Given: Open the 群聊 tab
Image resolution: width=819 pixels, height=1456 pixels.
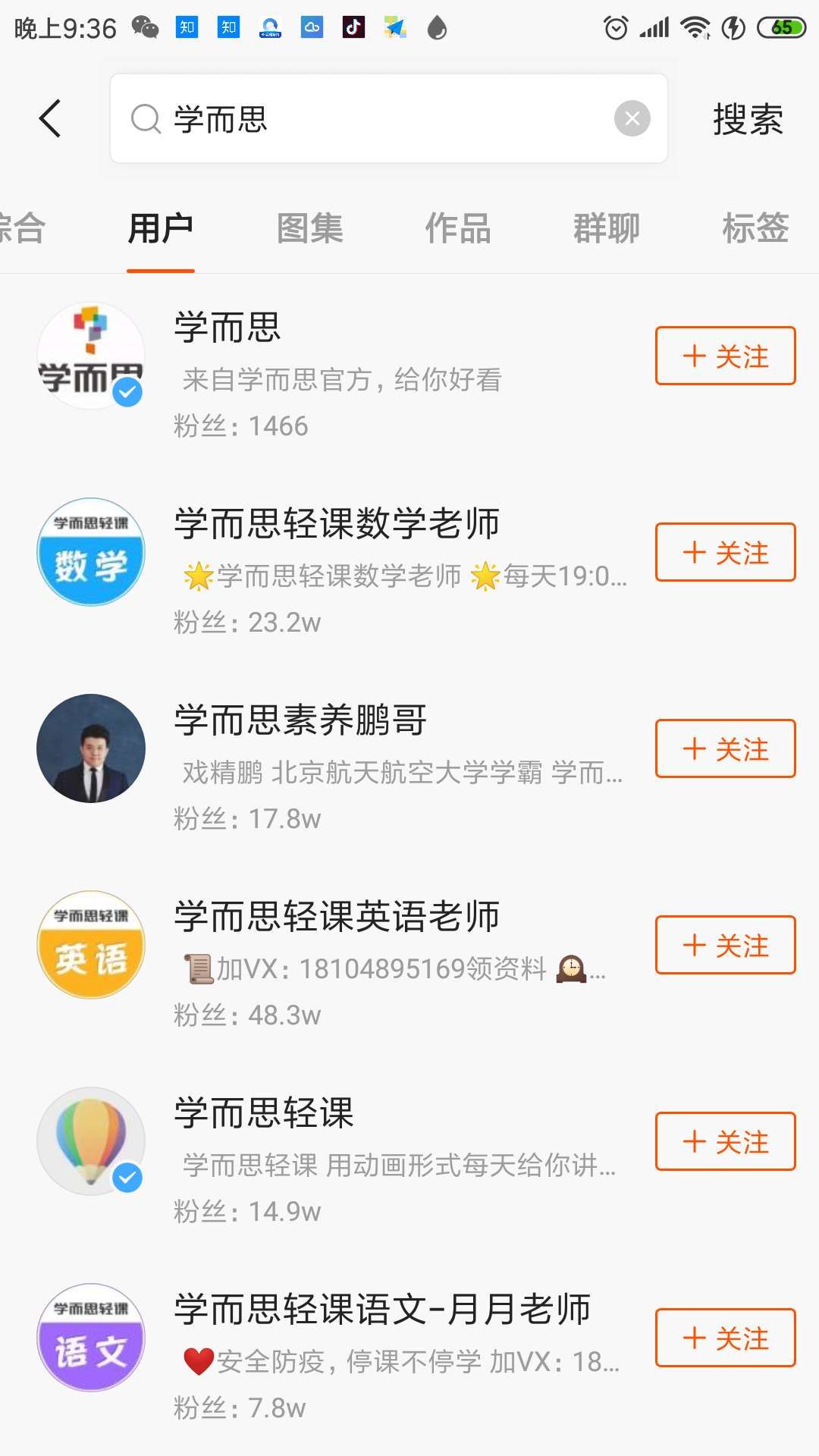Looking at the screenshot, I should click(x=607, y=228).
